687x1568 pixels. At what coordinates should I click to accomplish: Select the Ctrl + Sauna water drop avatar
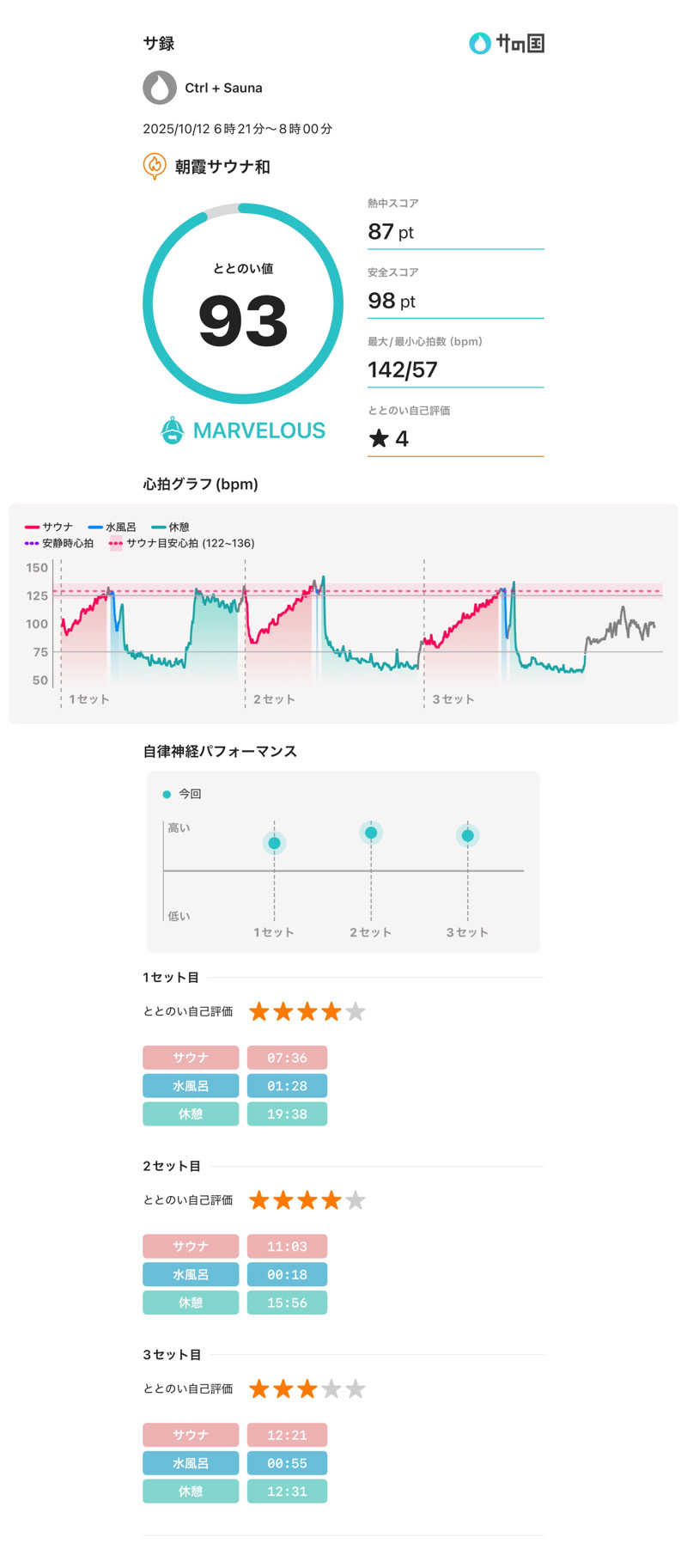pyautogui.click(x=160, y=88)
